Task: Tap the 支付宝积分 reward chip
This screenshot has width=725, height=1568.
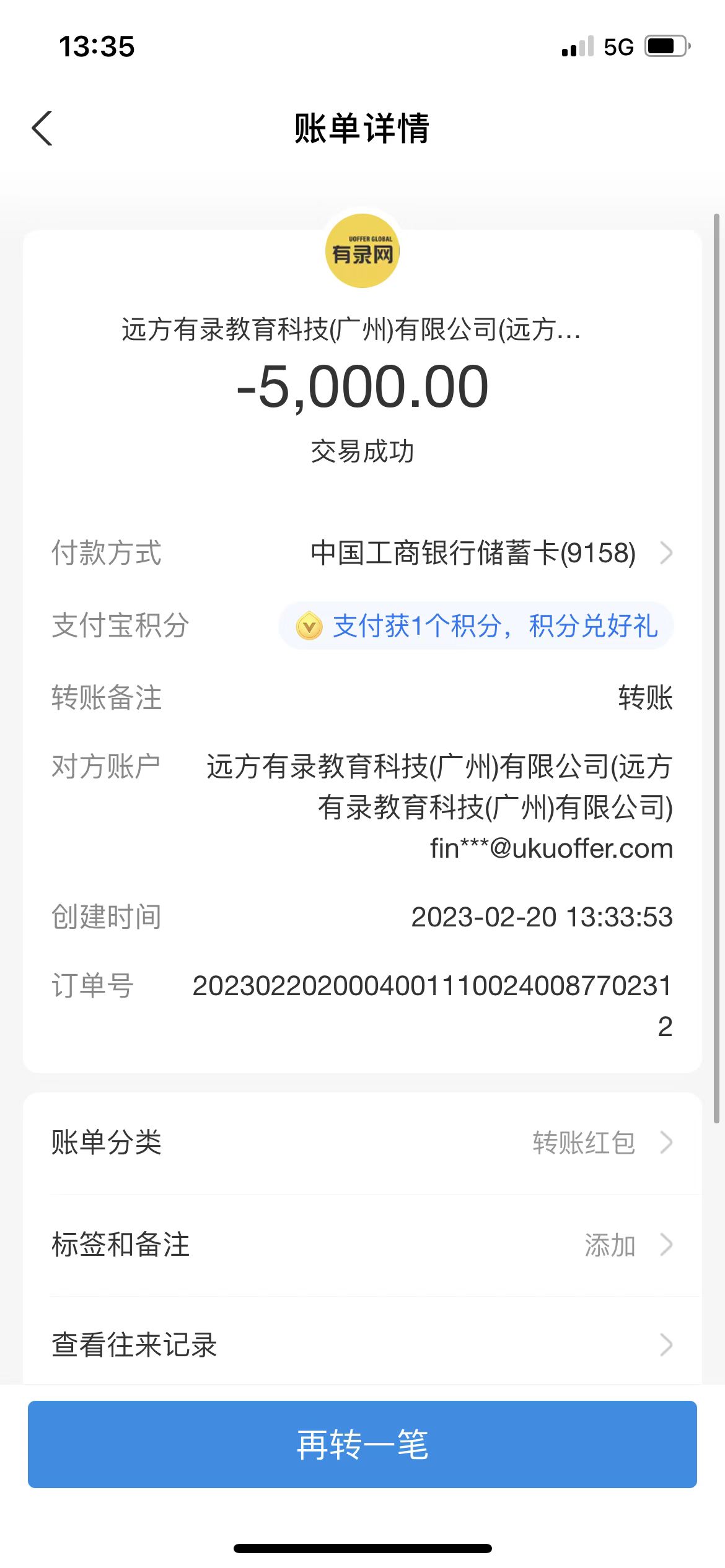Action: (x=476, y=625)
